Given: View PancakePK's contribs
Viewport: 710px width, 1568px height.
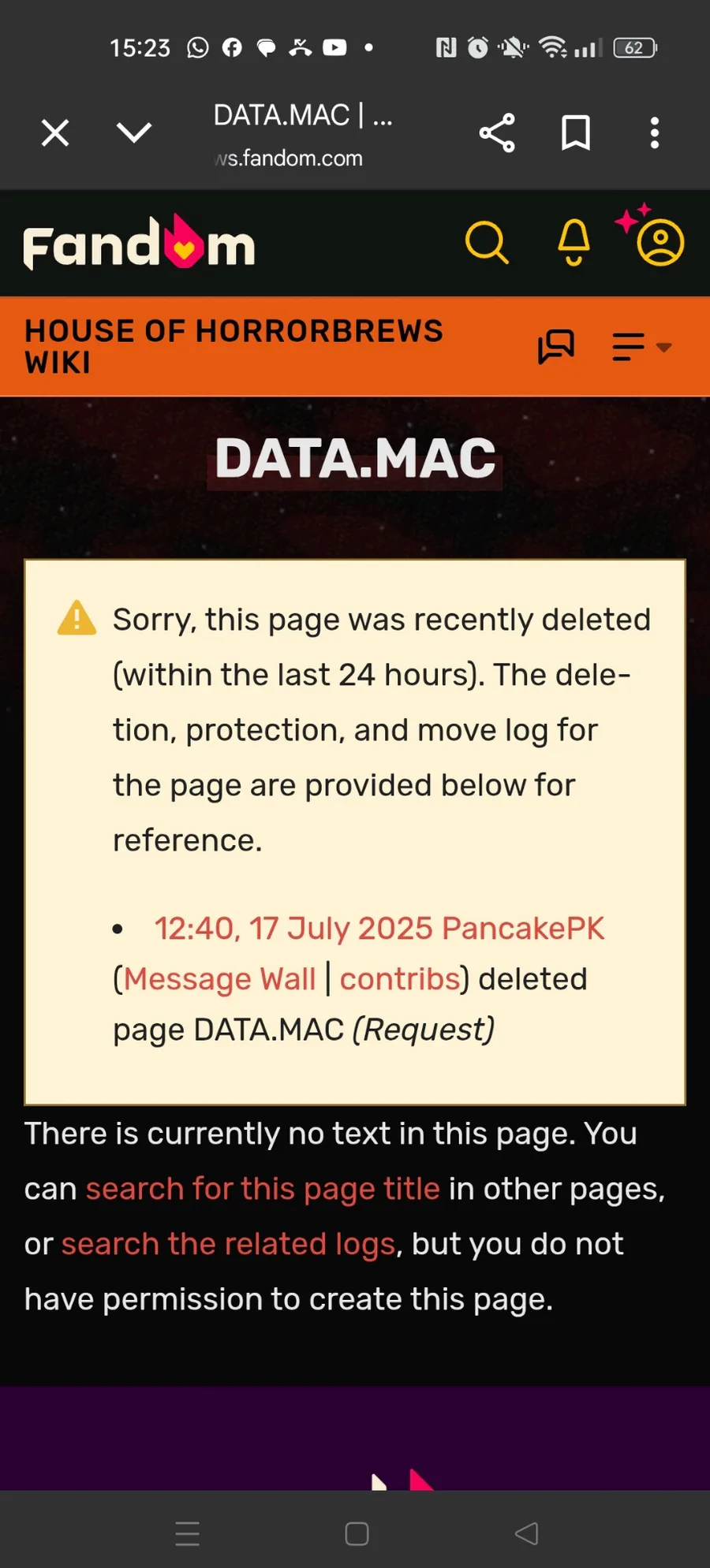Looking at the screenshot, I should [400, 979].
